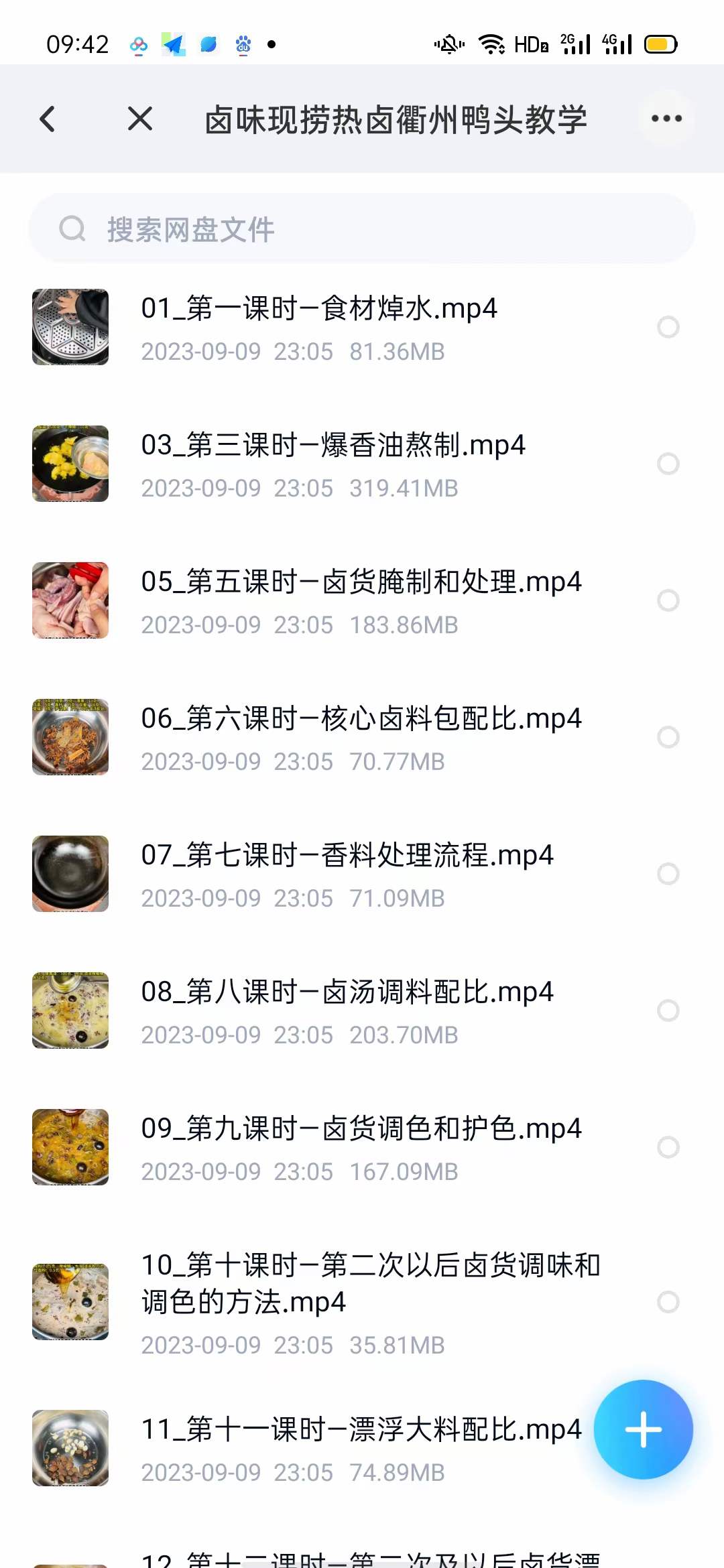Open the more options ellipsis menu
This screenshot has width=724, height=1568.
point(666,119)
